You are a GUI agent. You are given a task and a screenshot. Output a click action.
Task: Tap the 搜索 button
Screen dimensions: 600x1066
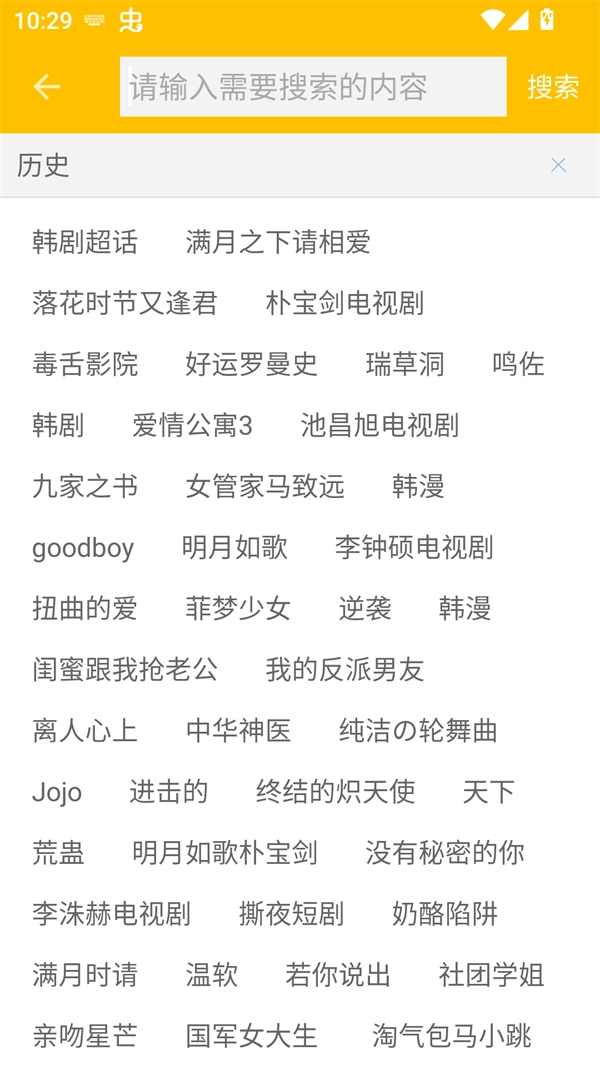(553, 87)
